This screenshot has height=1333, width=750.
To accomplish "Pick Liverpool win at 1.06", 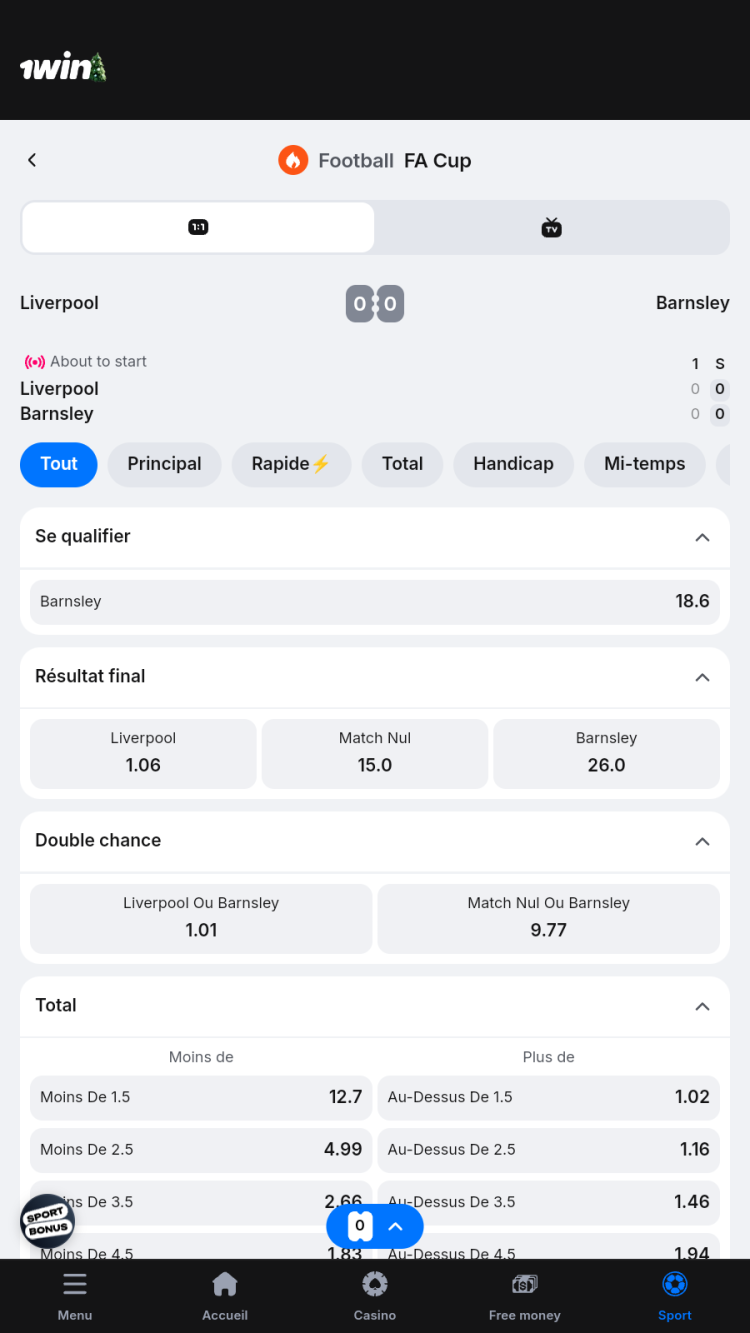I will (x=143, y=753).
